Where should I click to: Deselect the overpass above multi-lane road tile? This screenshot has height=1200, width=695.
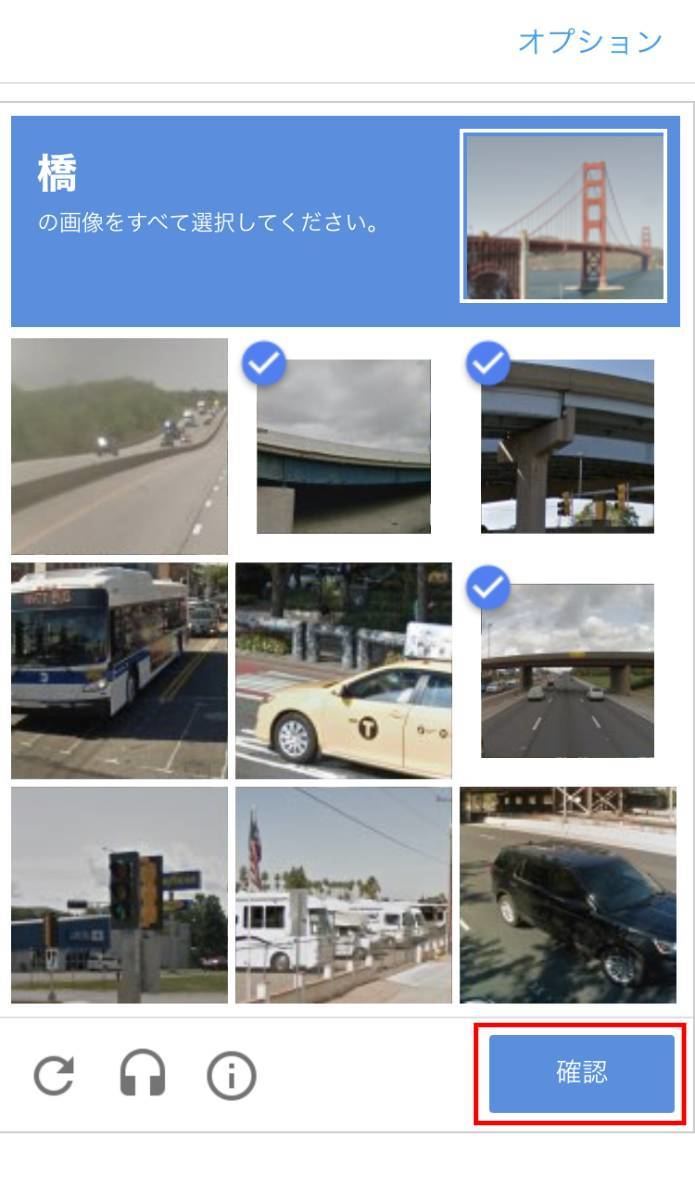click(x=567, y=670)
